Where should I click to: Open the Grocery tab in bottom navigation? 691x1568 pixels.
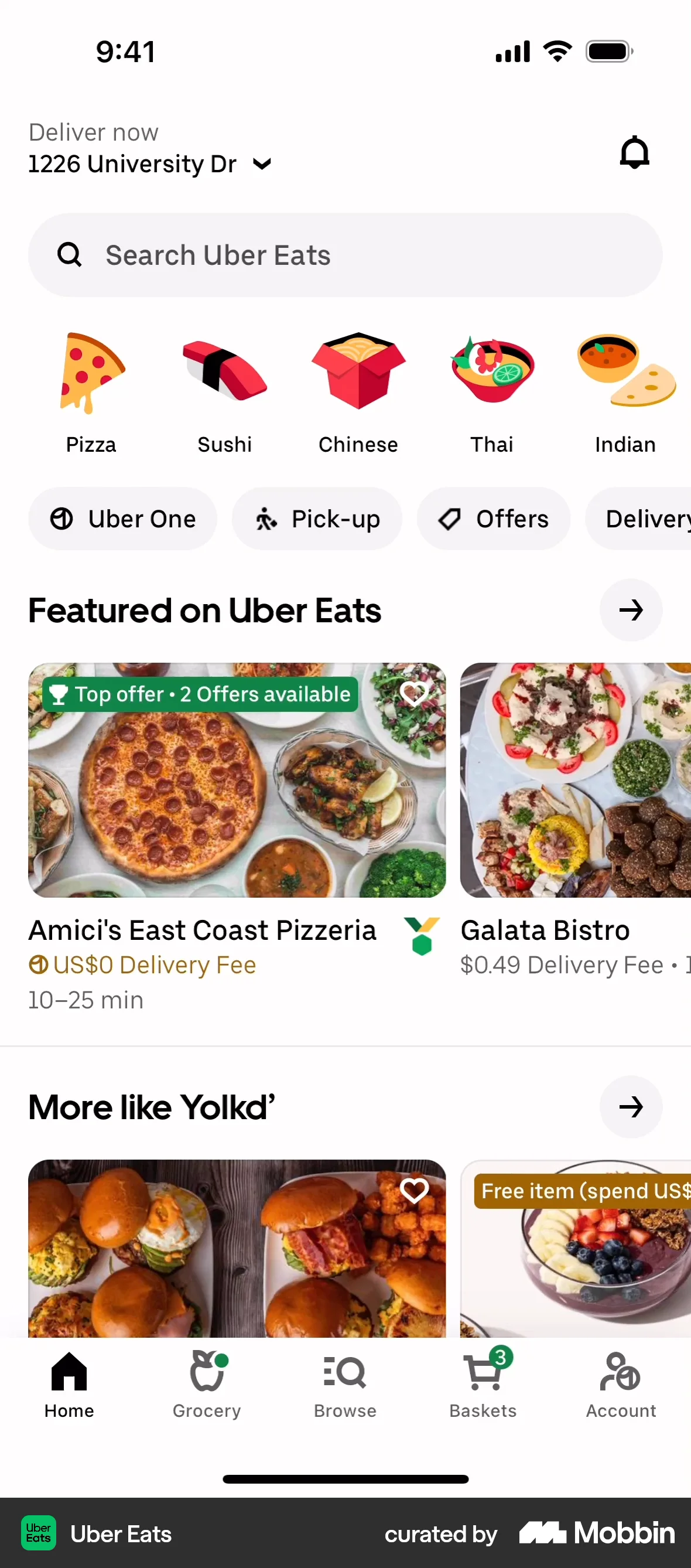[206, 1394]
